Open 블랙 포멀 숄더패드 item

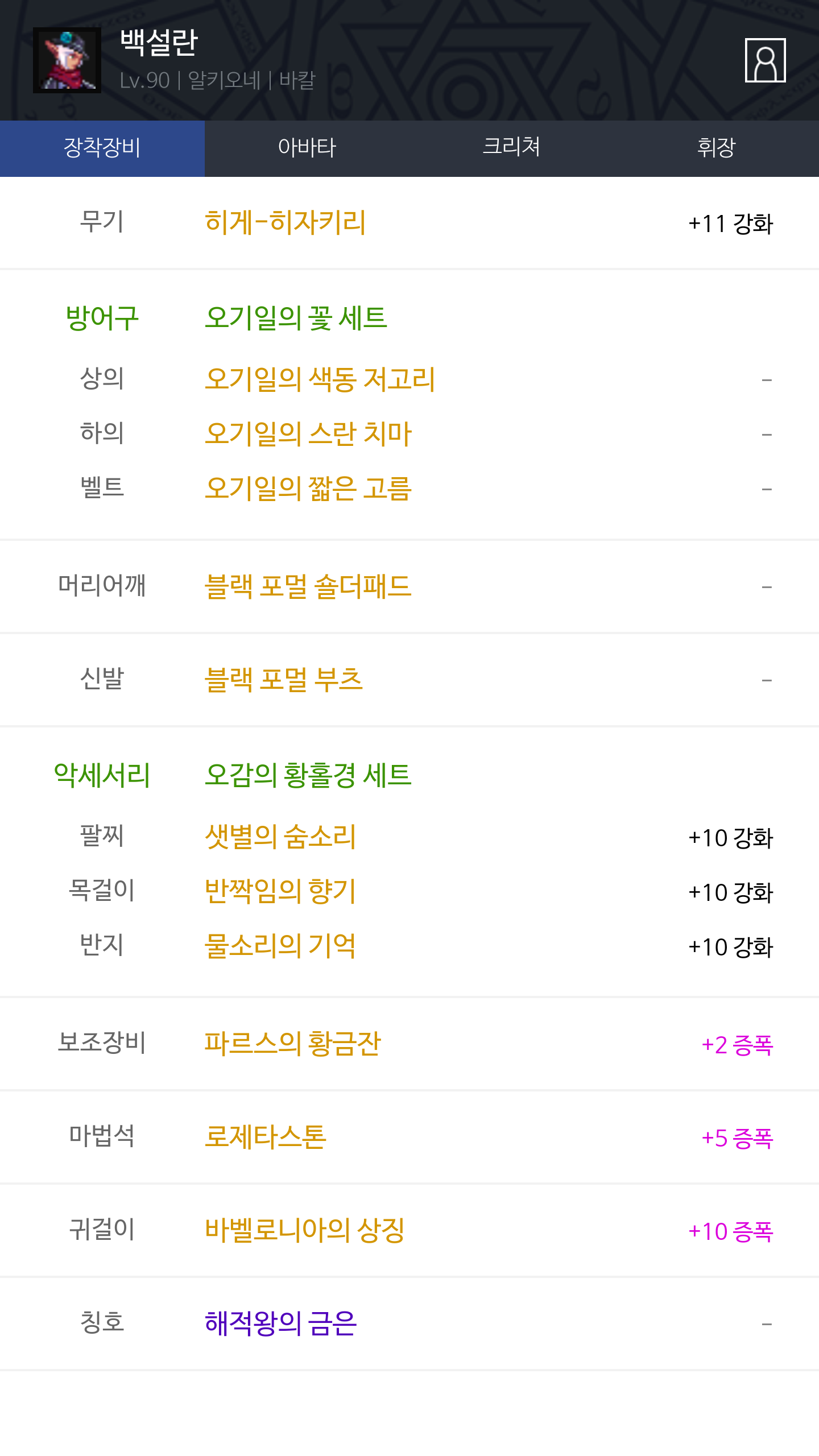308,586
